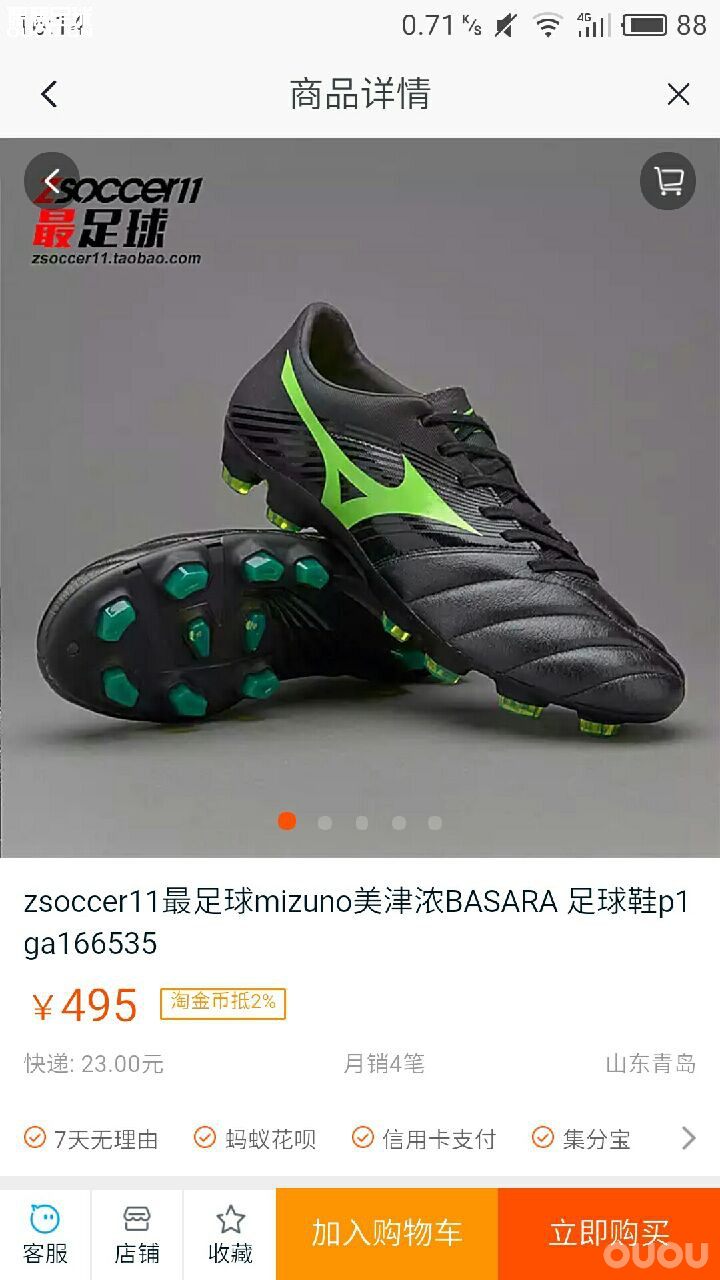Screen dimensions: 720x1280
Task: Tap 加入购物车 to add to cart
Action: coord(387,1234)
